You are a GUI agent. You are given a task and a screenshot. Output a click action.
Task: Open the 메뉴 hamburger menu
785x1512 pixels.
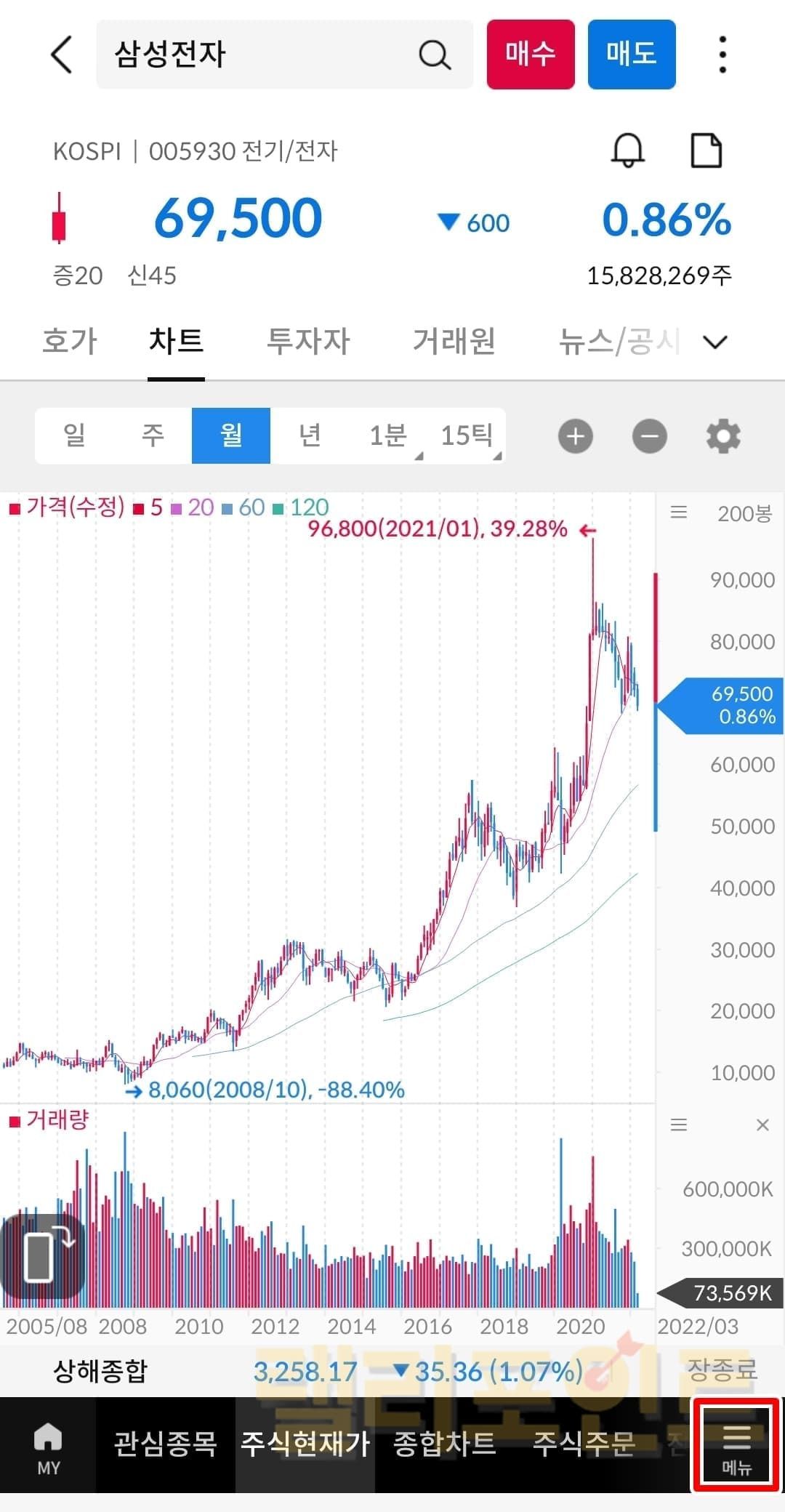[x=736, y=1445]
